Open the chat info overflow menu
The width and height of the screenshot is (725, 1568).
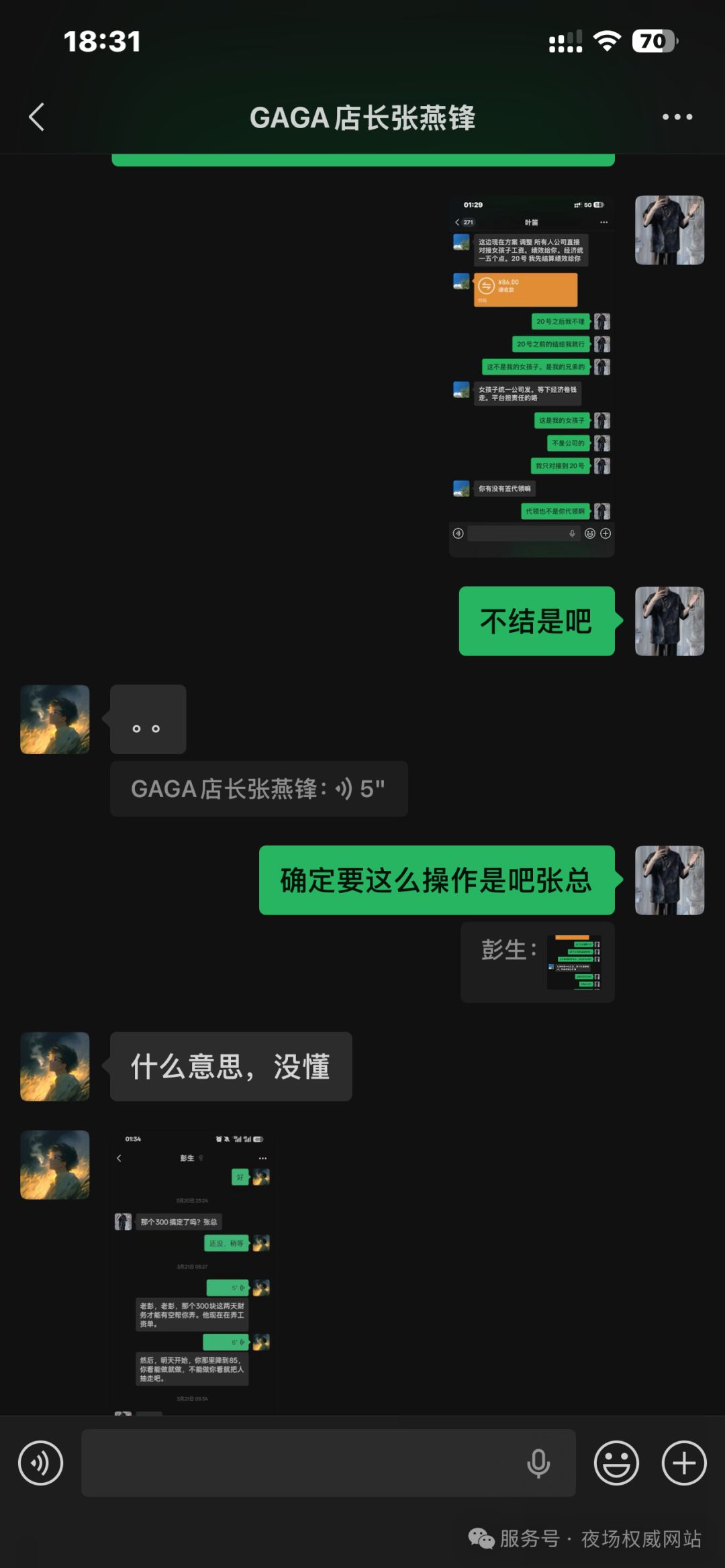[677, 117]
